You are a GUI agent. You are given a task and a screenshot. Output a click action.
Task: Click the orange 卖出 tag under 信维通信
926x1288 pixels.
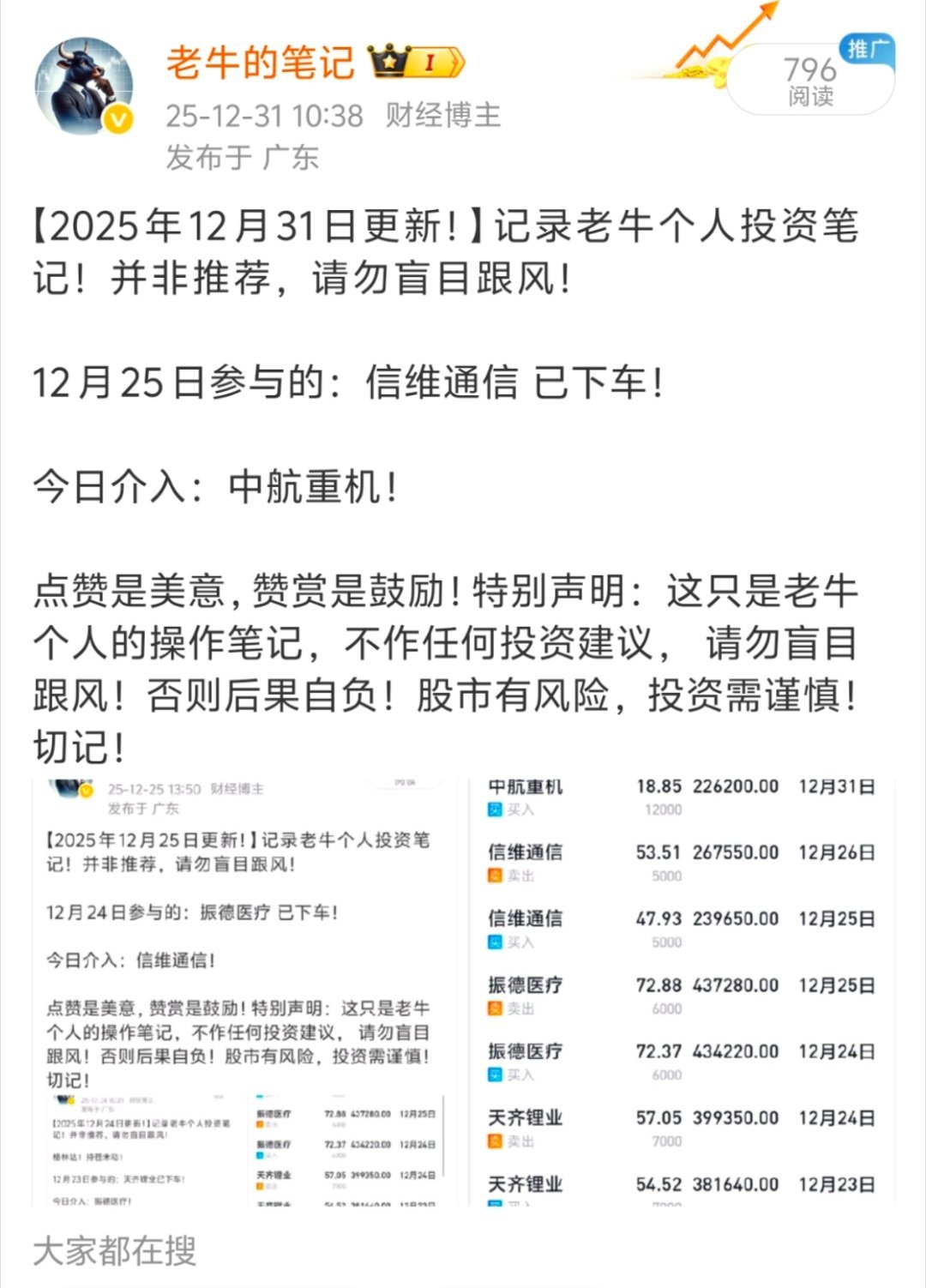[496, 876]
